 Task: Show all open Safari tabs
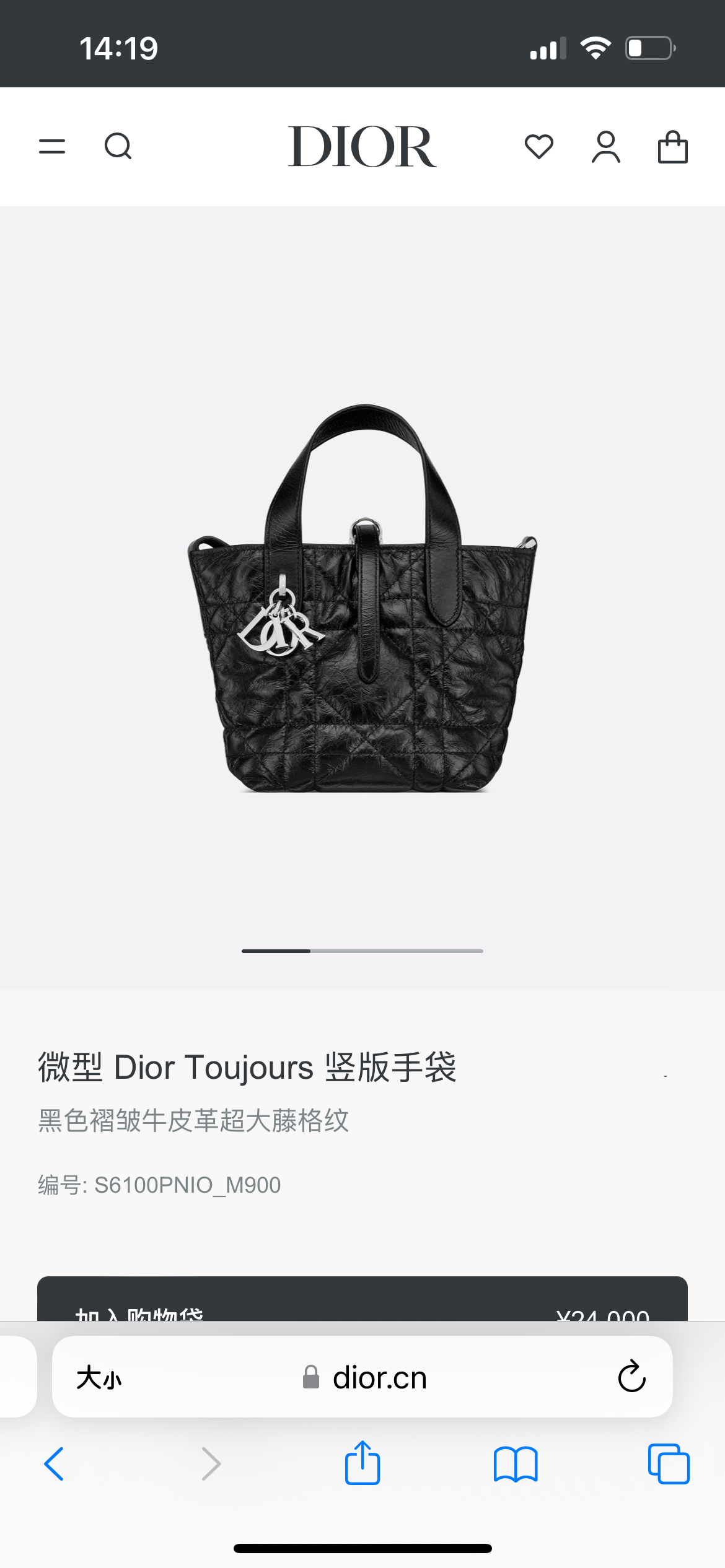coord(668,1464)
